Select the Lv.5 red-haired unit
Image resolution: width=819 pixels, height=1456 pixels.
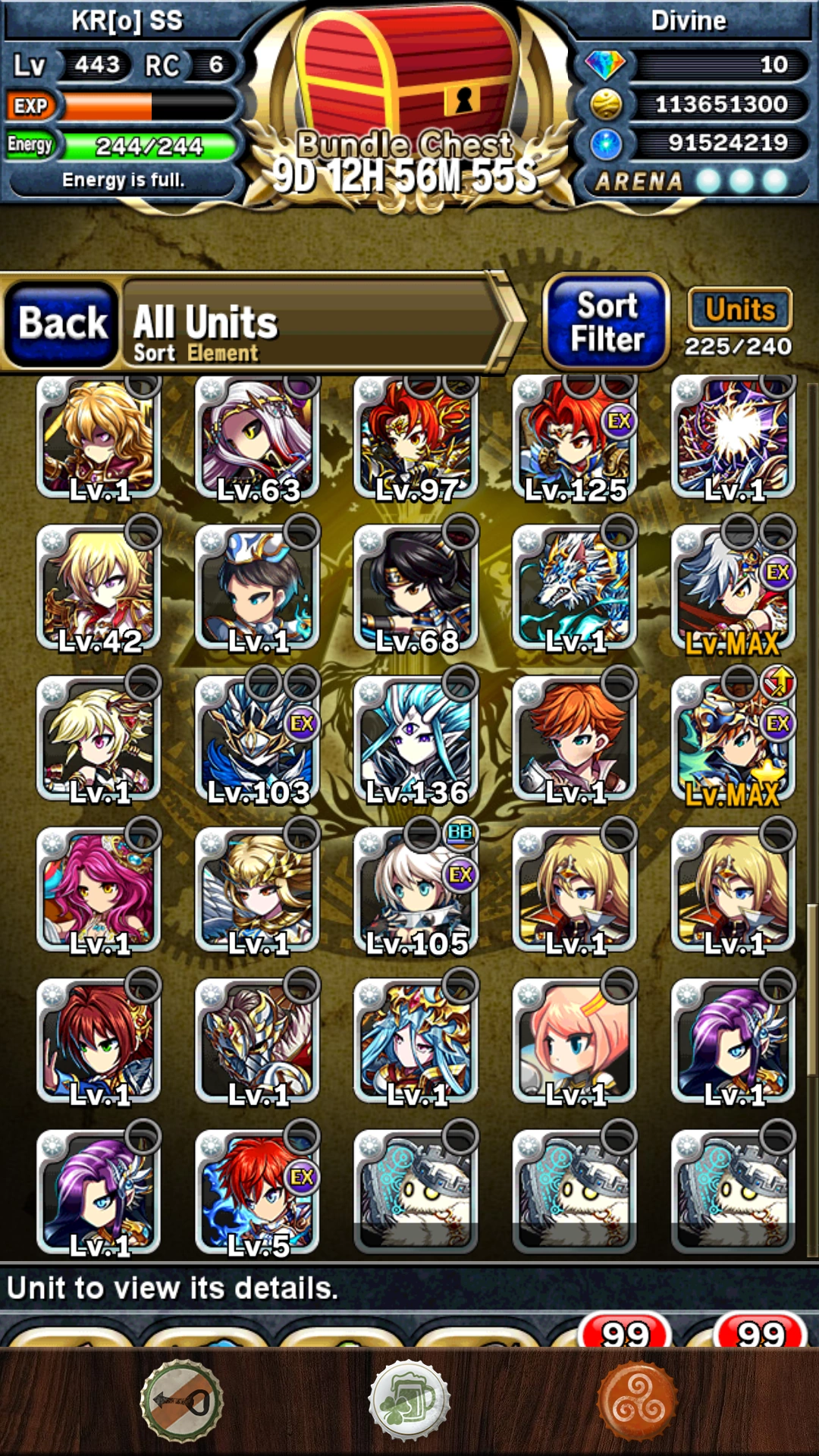257,1193
